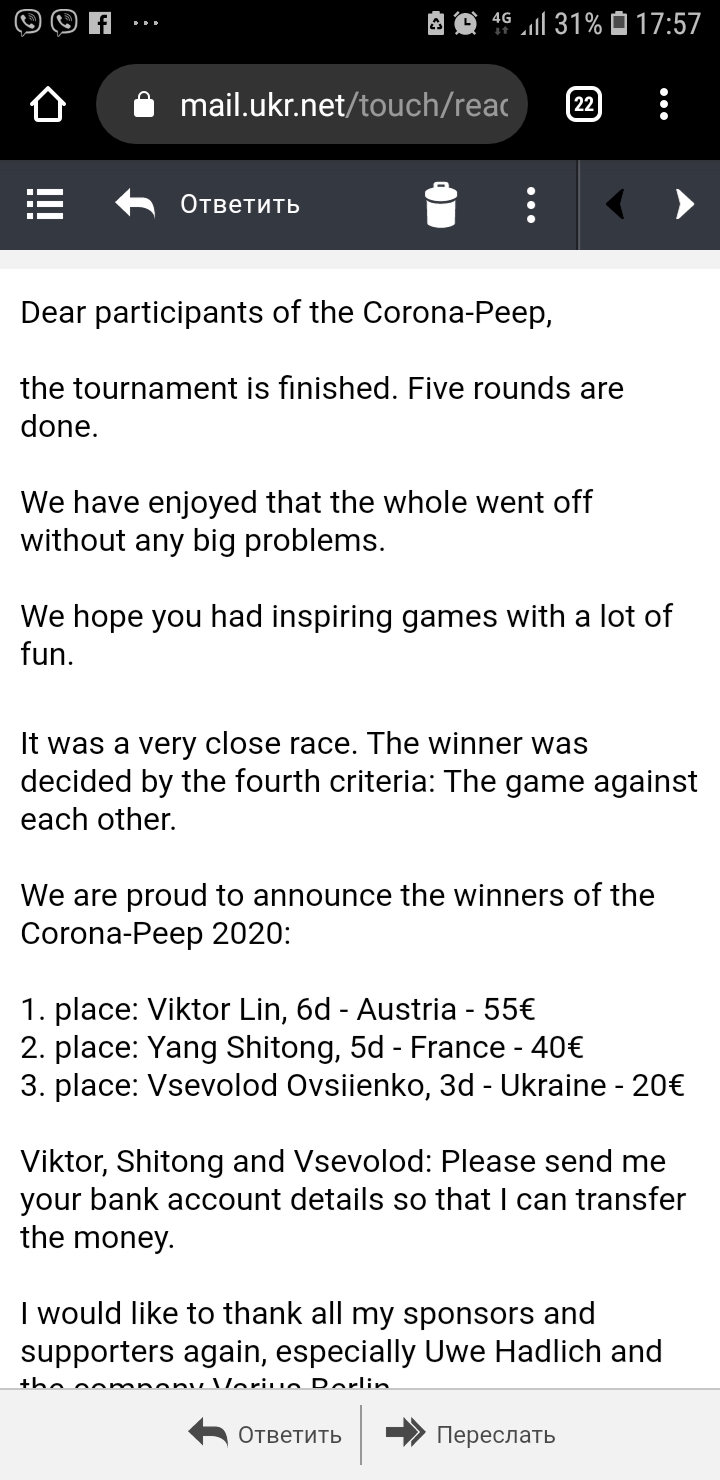Image resolution: width=720 pixels, height=1480 pixels.
Task: Open the mail folders menu
Action: pos(44,204)
